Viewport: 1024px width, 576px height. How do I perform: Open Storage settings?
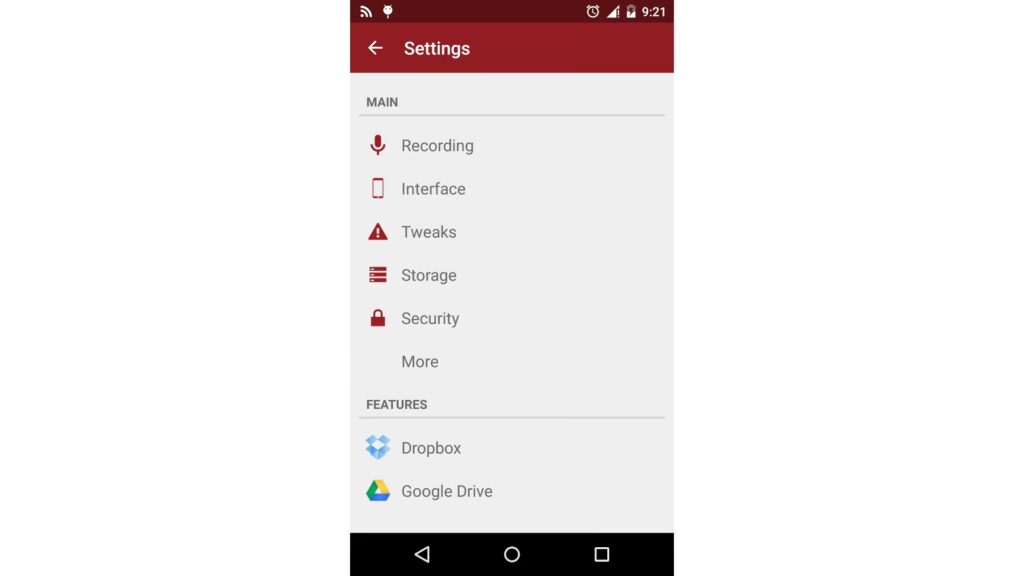(x=428, y=275)
